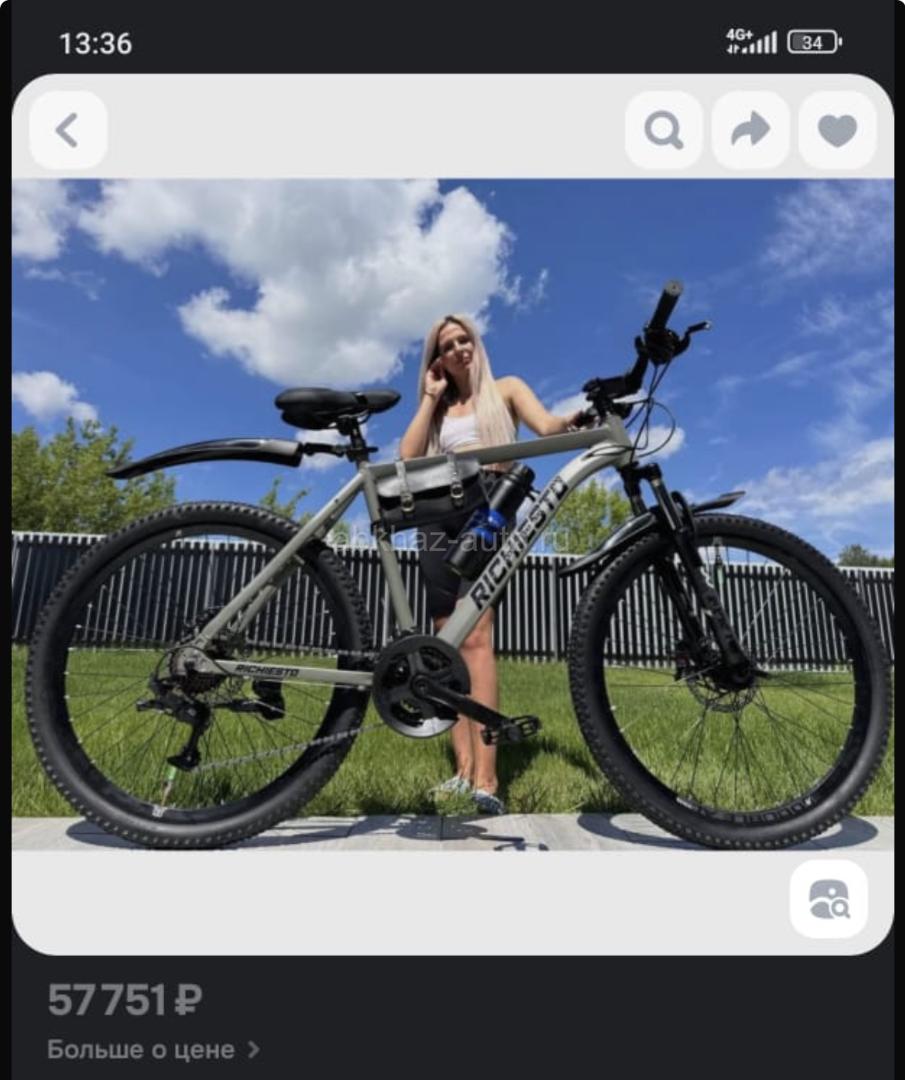Find similar items by photo
Image resolution: width=905 pixels, height=1080 pixels.
tap(828, 898)
